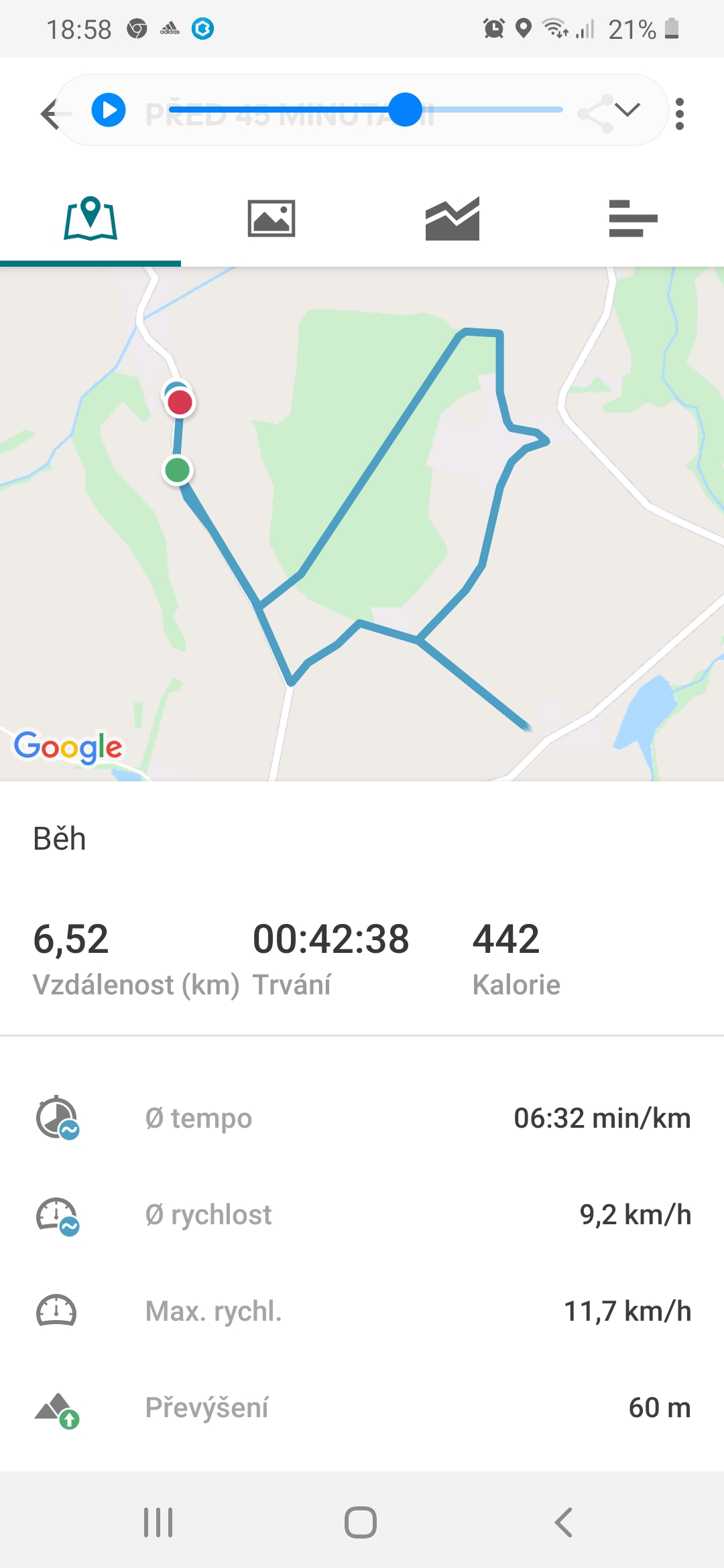
Task: Go back using the top-left arrow
Action: coord(54,114)
